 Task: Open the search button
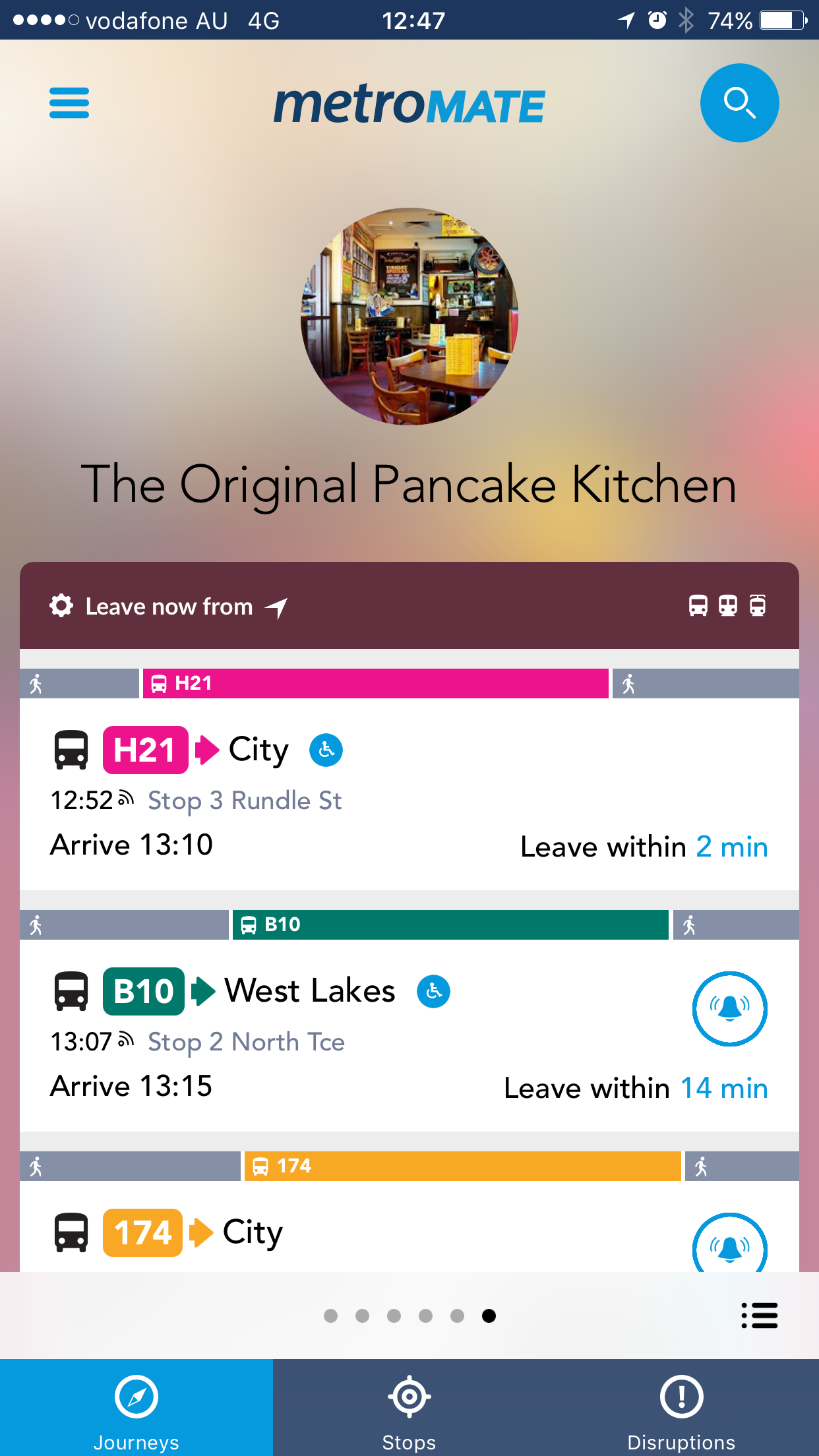coord(739,103)
